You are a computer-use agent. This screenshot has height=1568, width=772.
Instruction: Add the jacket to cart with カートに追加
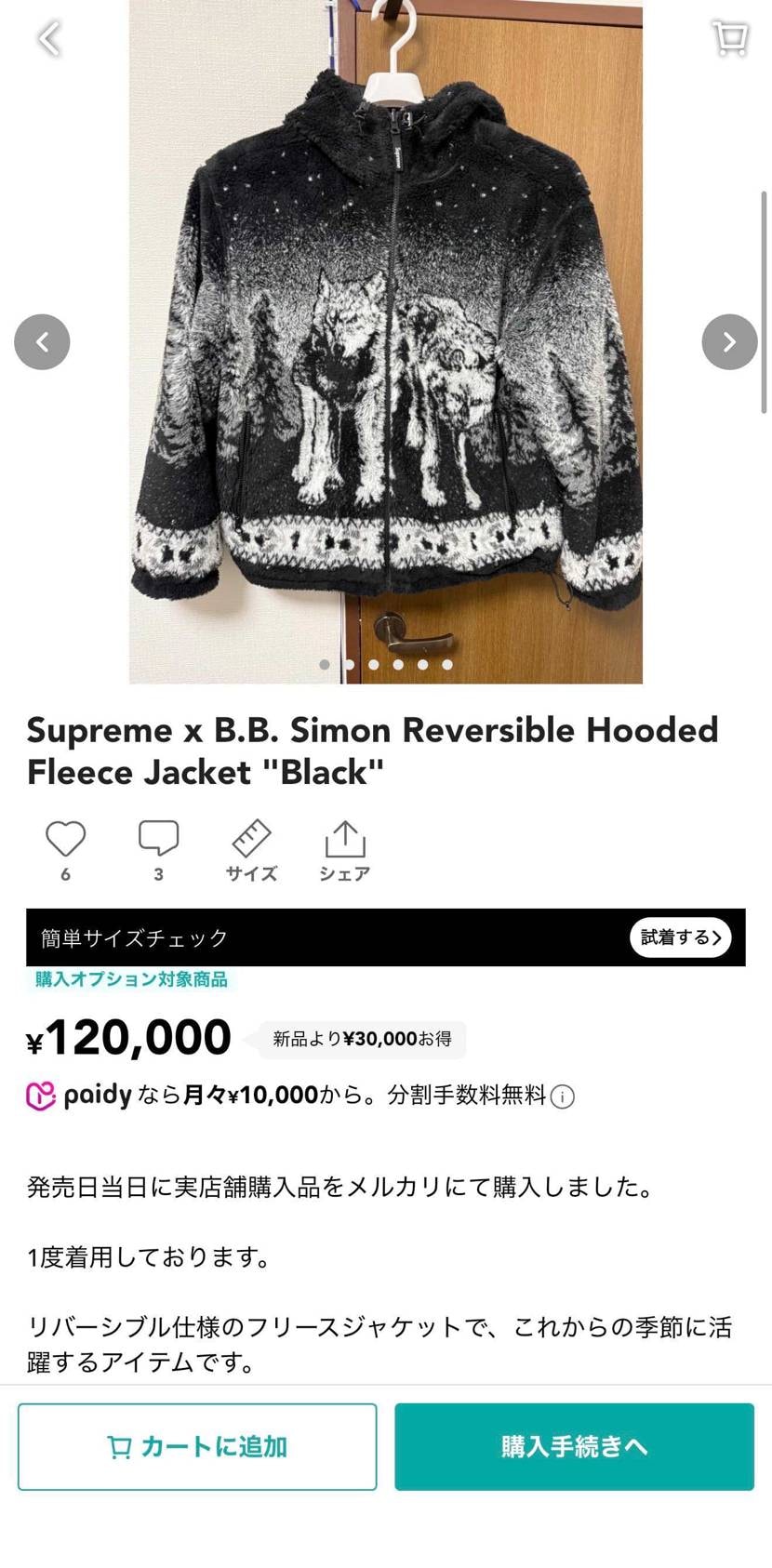click(197, 1446)
